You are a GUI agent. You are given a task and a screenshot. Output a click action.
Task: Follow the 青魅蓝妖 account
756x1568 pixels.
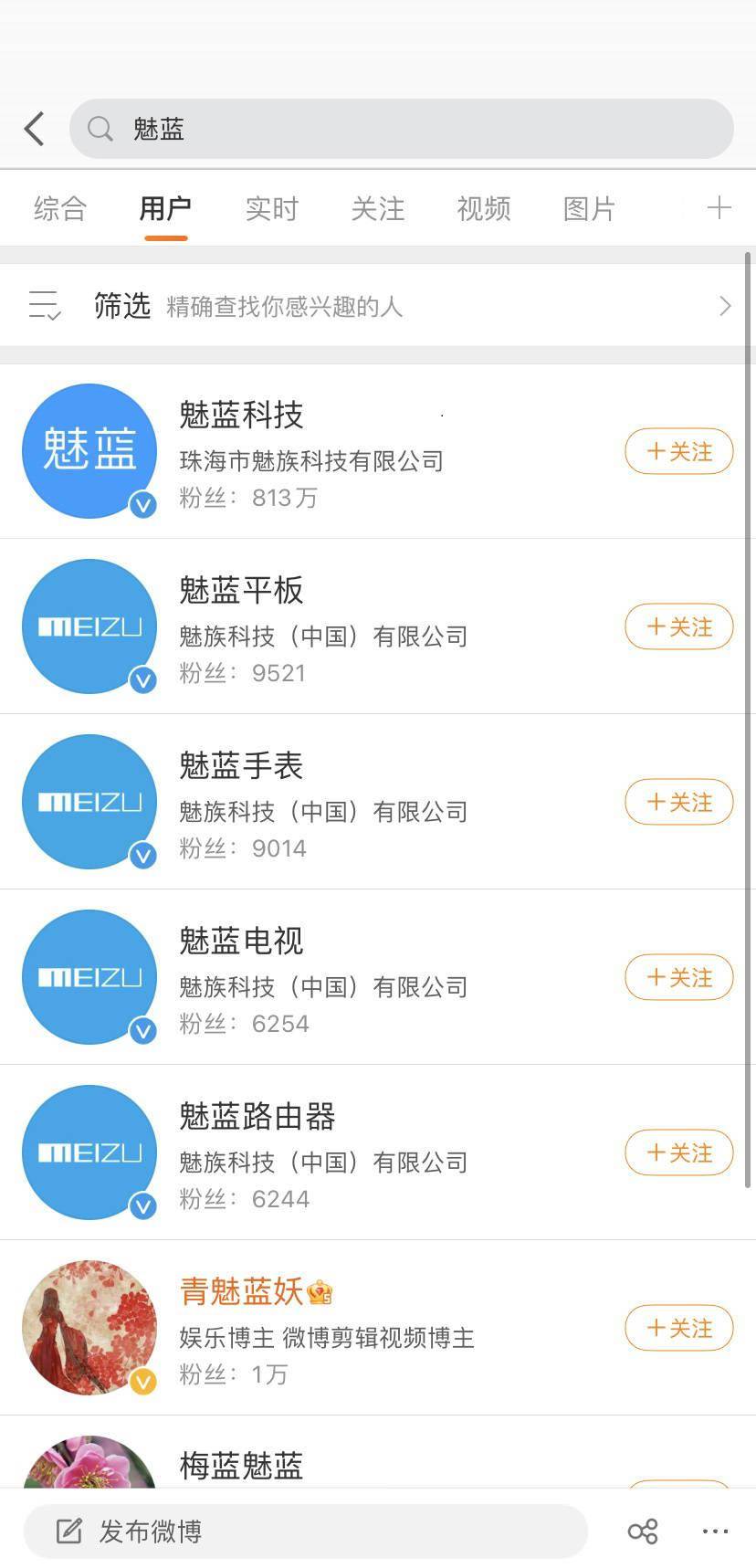(678, 1328)
